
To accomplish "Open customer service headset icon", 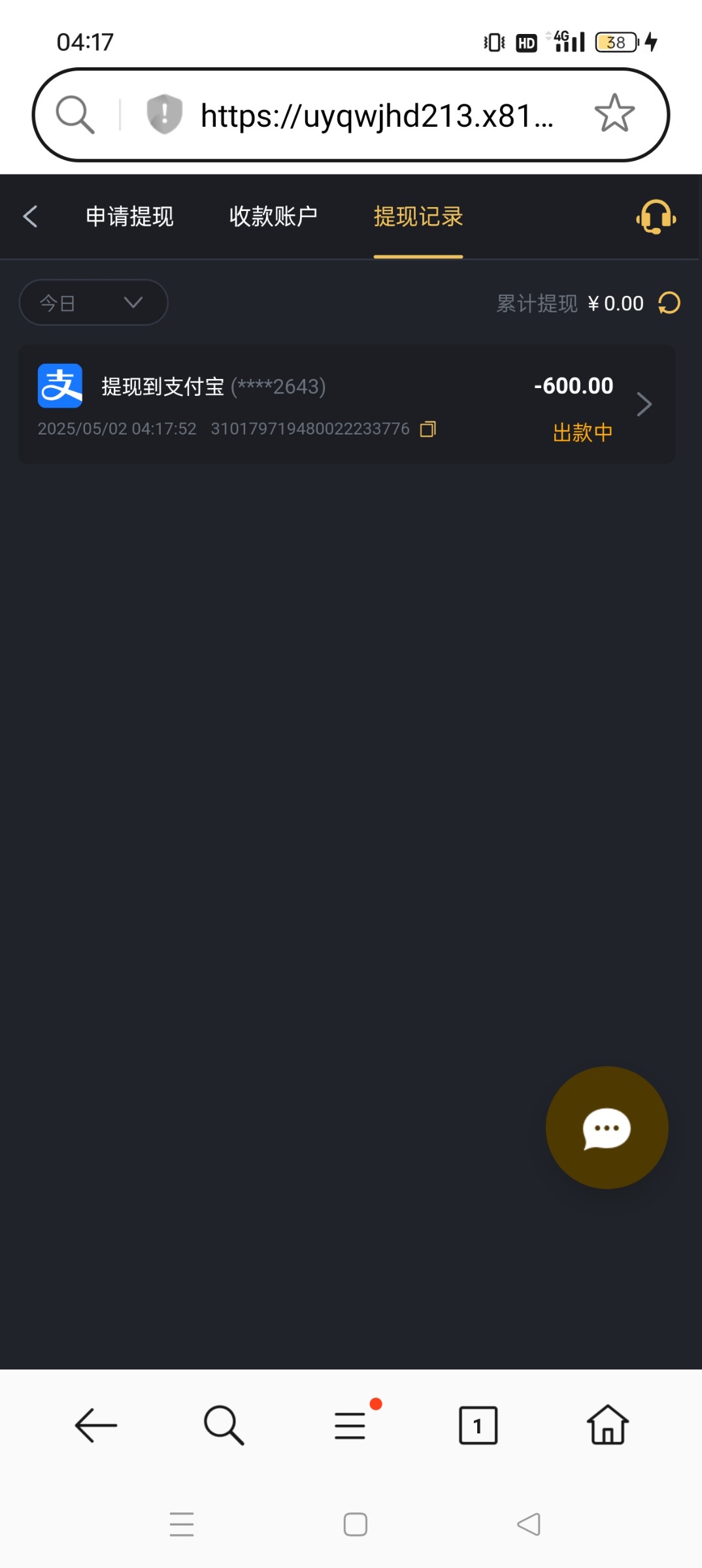I will point(656,216).
